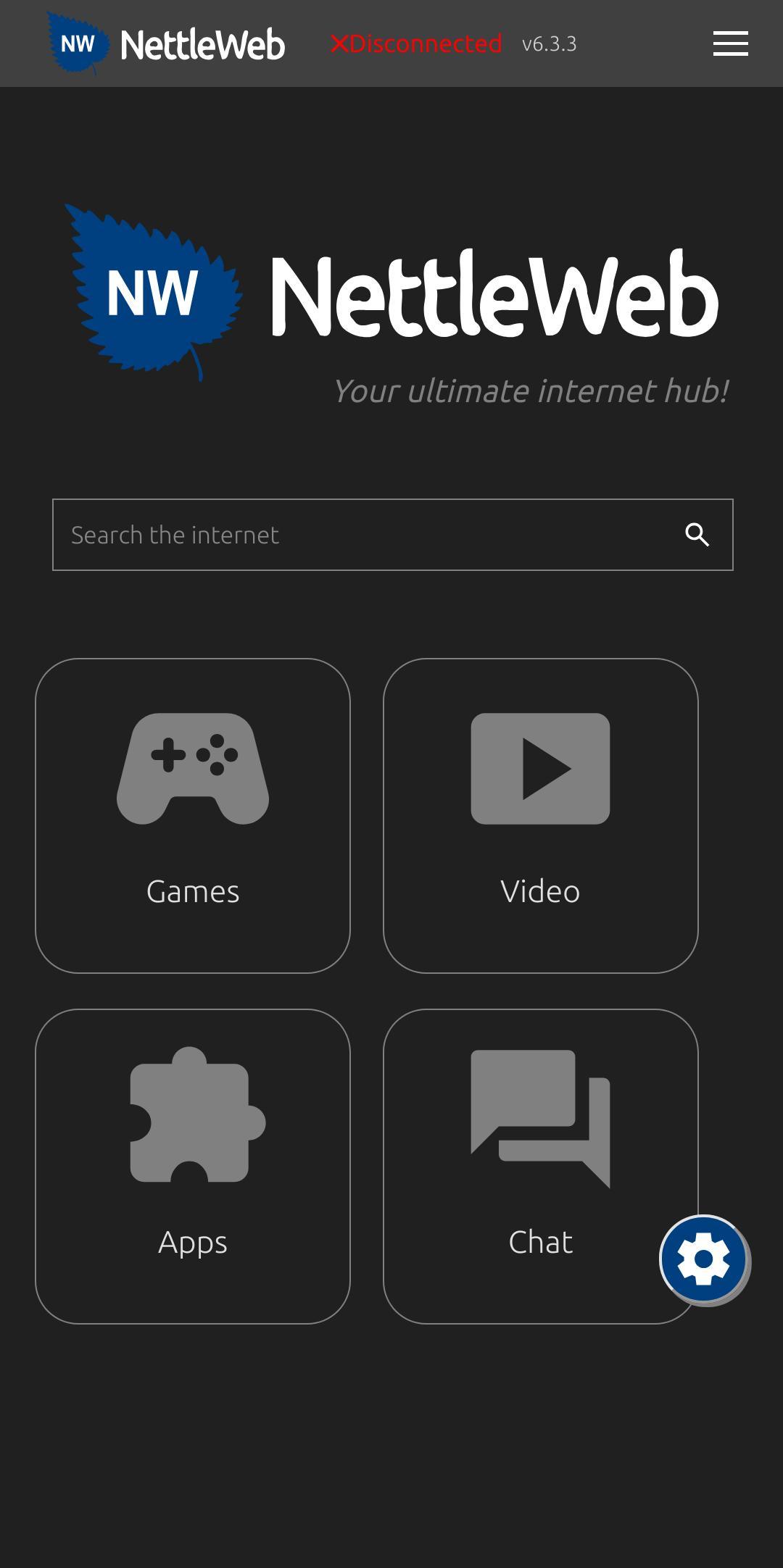Tap the NettleWeb logo in the header
Image resolution: width=783 pixels, height=1568 pixels.
pyautogui.click(x=166, y=43)
